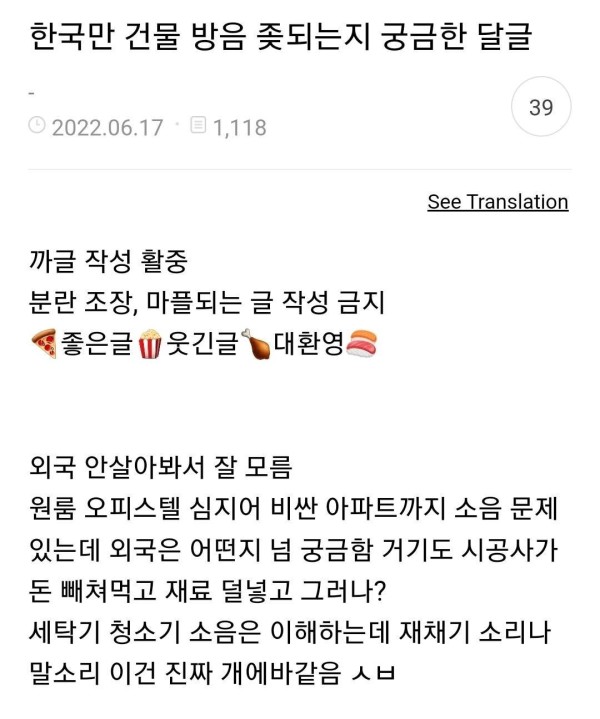
Task: Tap the See Translation link
Action: [497, 202]
